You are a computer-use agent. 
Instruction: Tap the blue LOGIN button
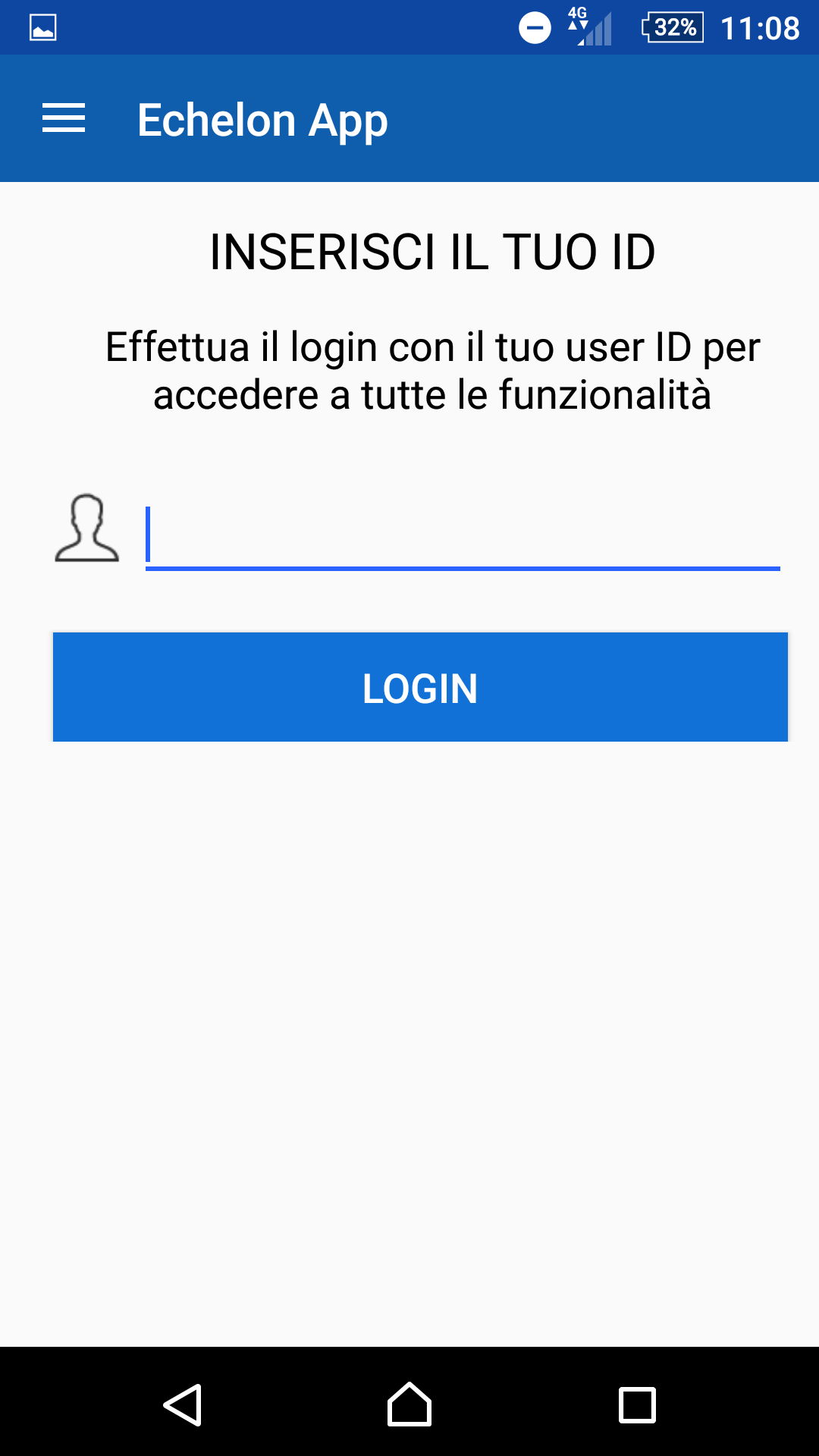420,687
